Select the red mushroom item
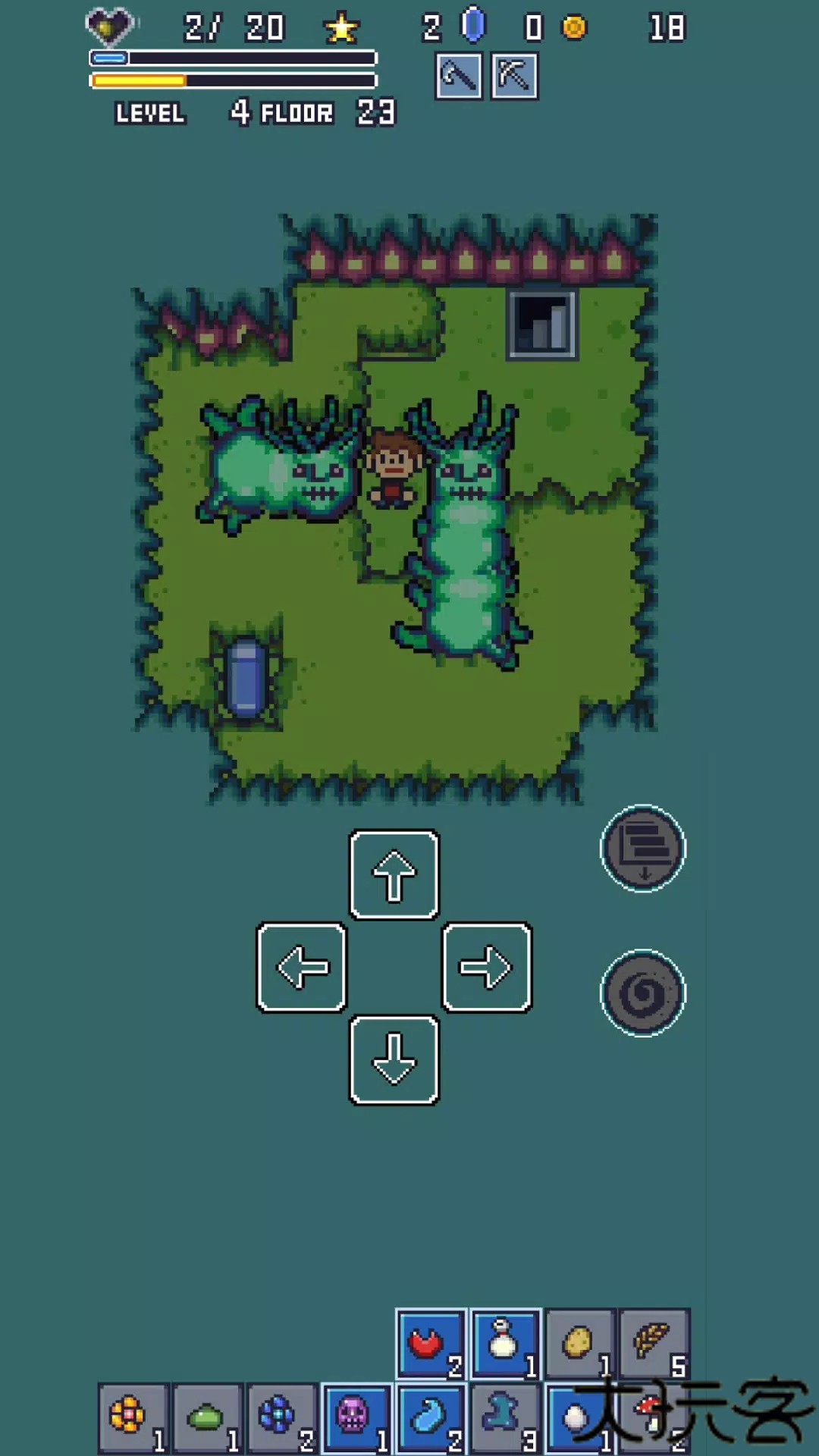 pos(653,1417)
